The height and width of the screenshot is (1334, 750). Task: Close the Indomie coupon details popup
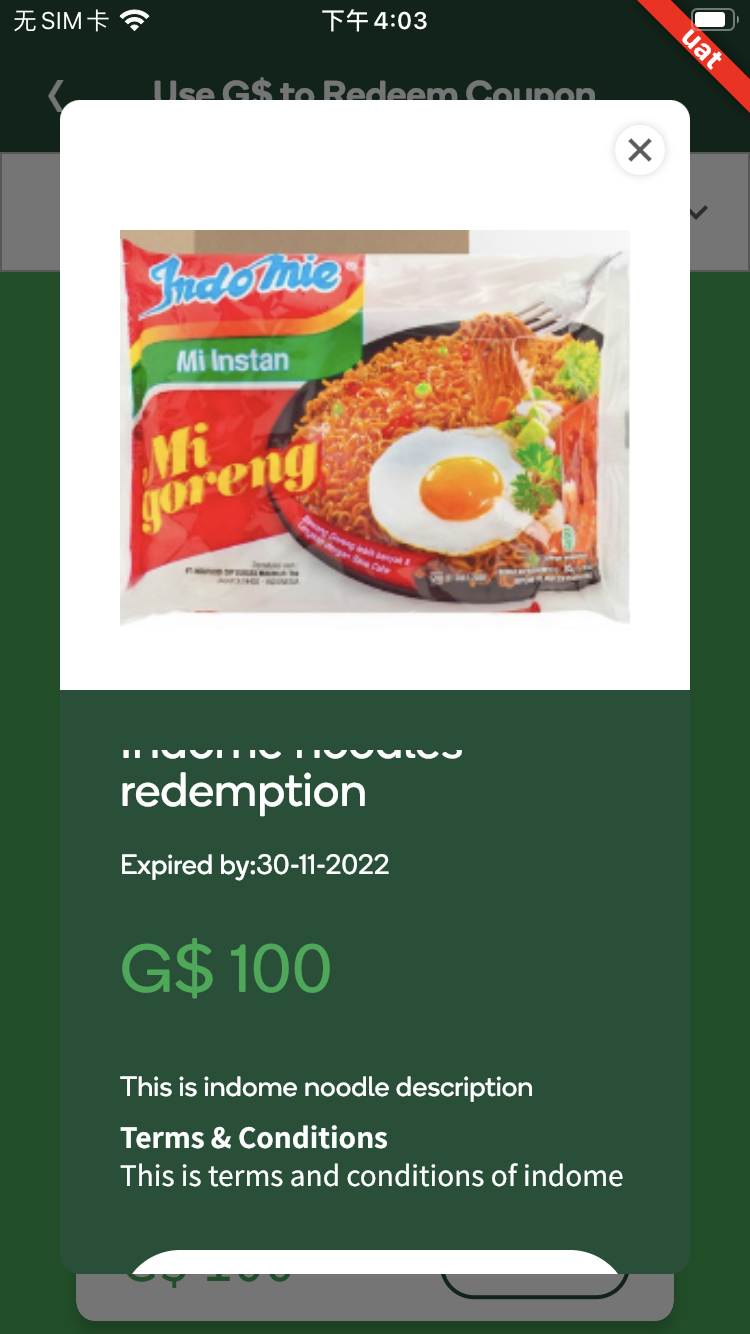tap(640, 150)
